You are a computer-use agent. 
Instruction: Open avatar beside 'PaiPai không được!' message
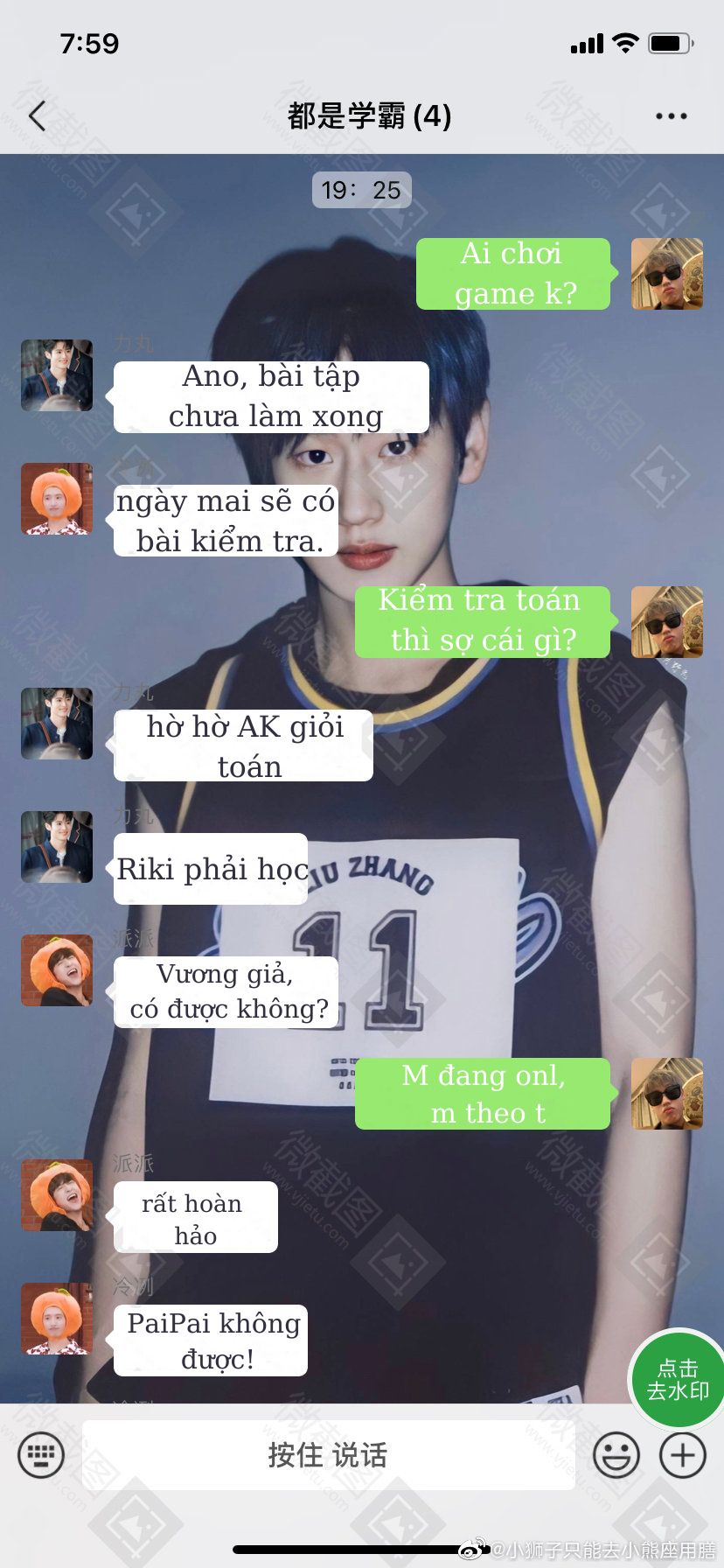click(x=57, y=1319)
